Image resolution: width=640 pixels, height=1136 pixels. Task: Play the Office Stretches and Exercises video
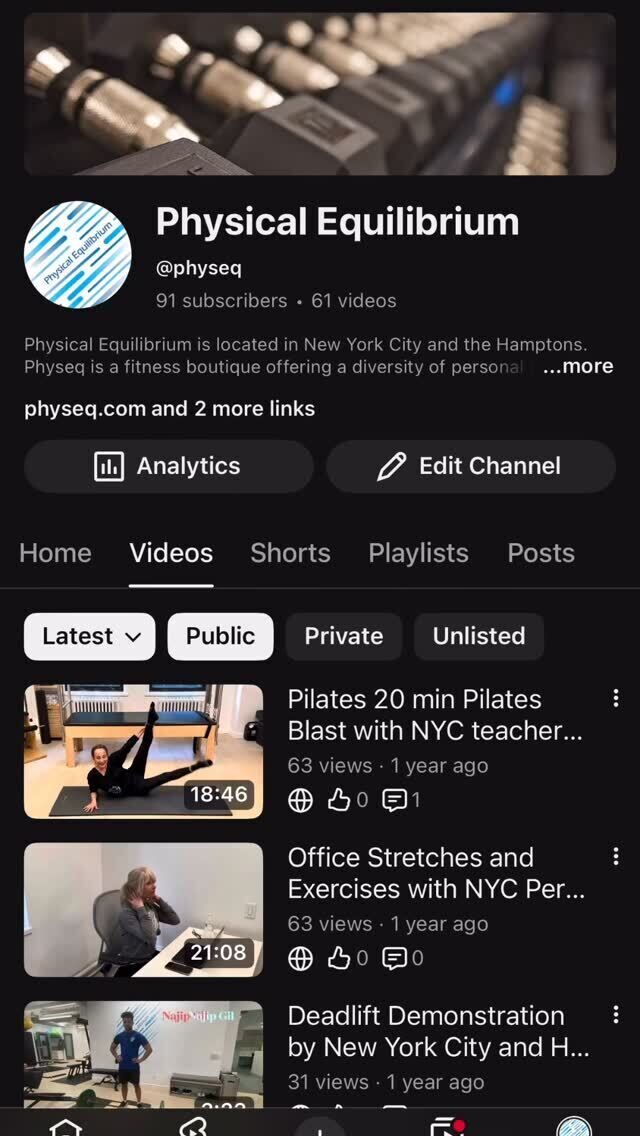click(x=144, y=909)
